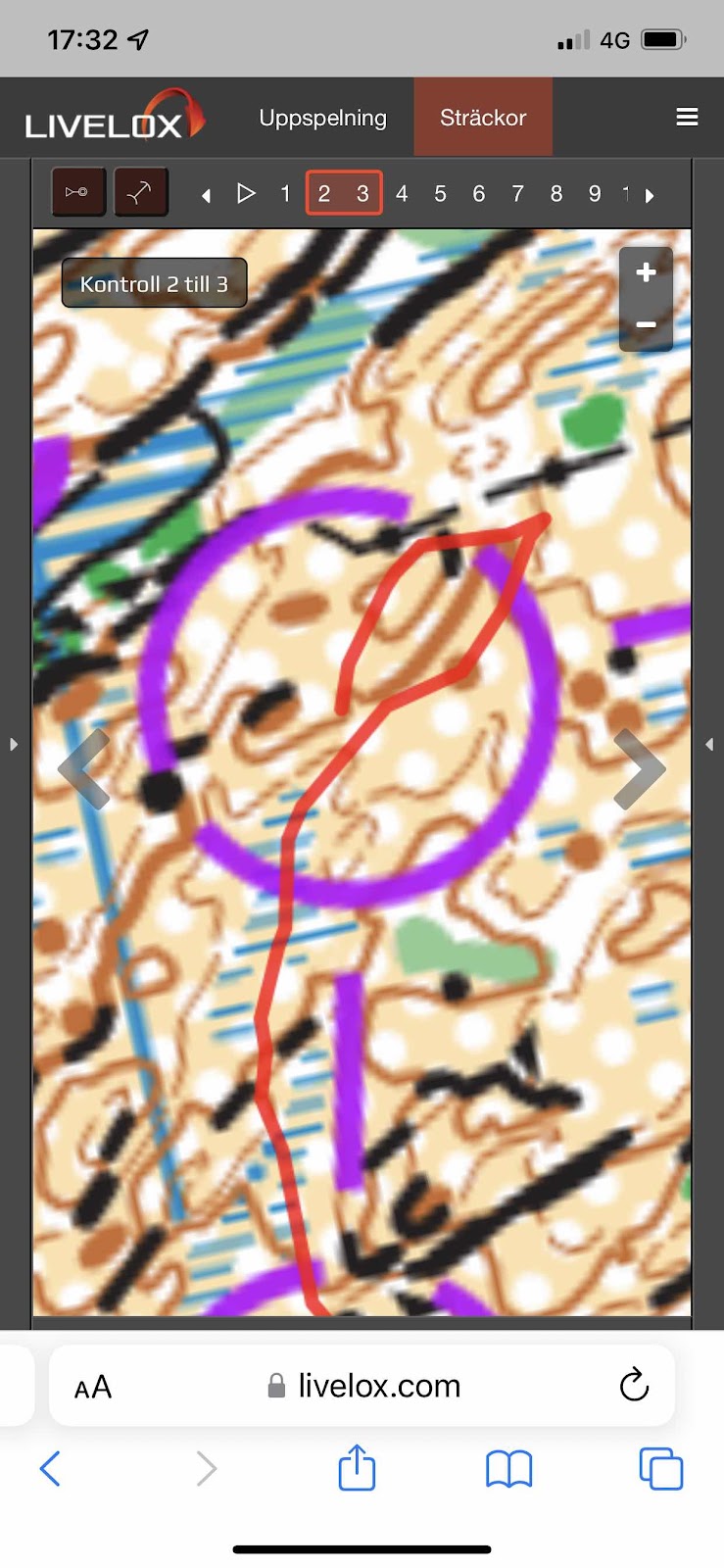Zoom in on the map
Viewport: 724px width, 1568px height.
(646, 272)
